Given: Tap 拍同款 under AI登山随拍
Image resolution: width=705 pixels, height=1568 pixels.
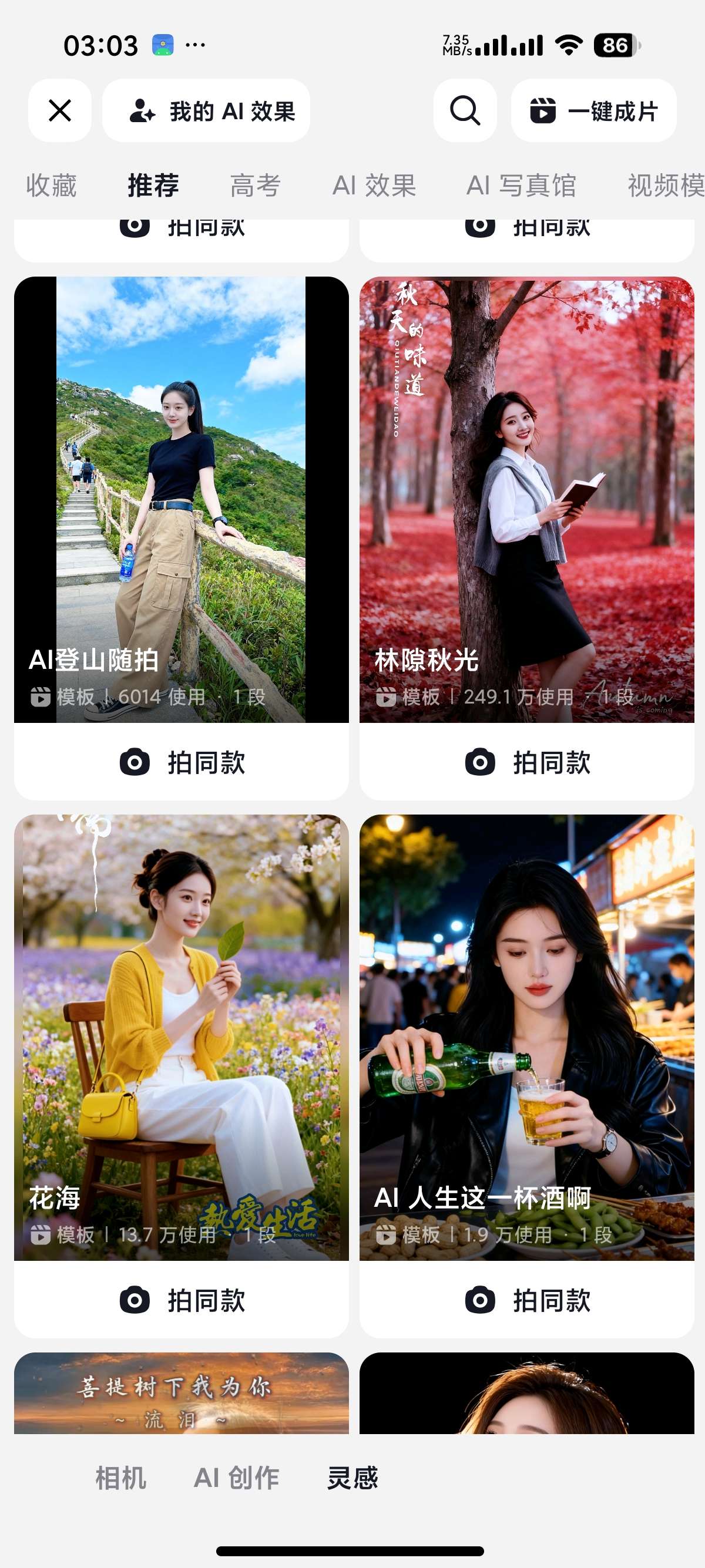Looking at the screenshot, I should pos(182,762).
